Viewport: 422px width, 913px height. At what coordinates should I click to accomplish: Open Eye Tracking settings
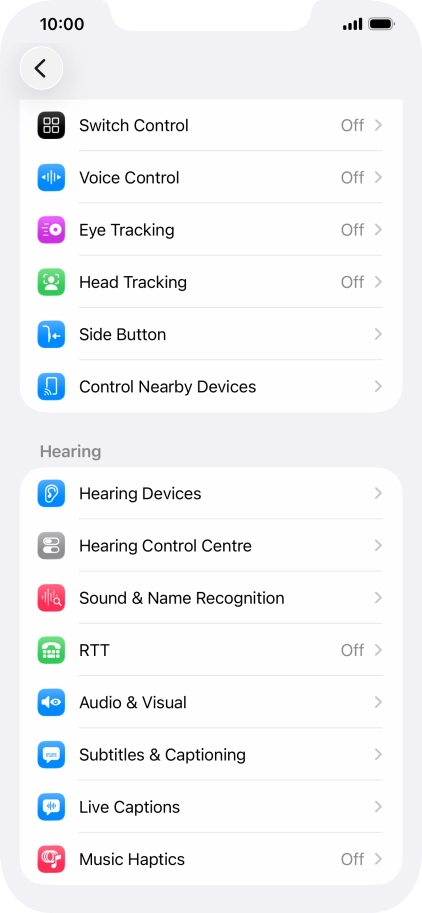point(211,230)
